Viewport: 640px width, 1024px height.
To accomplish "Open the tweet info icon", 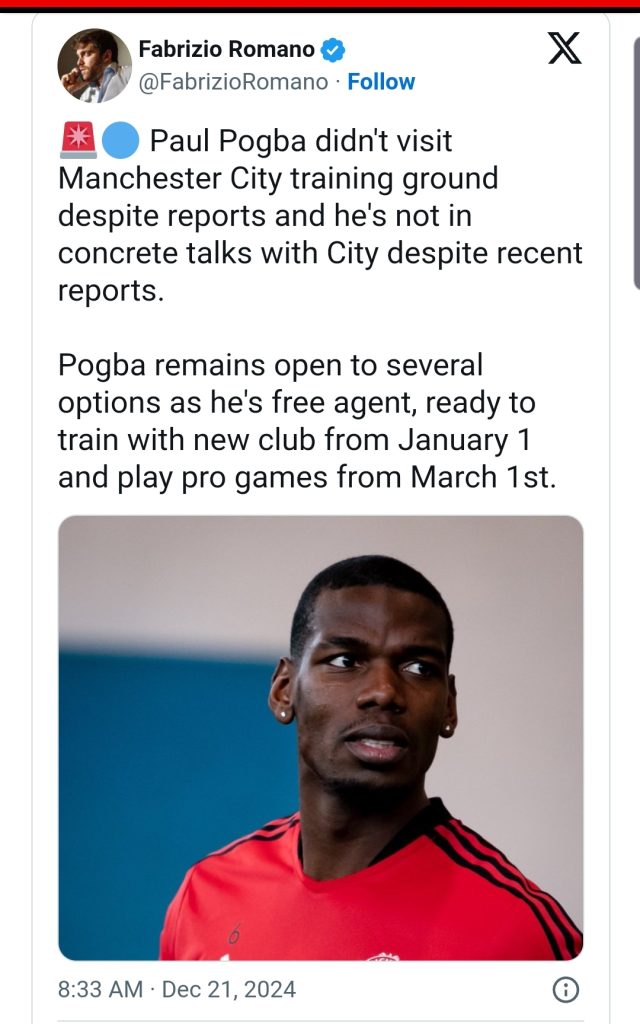I will [x=565, y=989].
